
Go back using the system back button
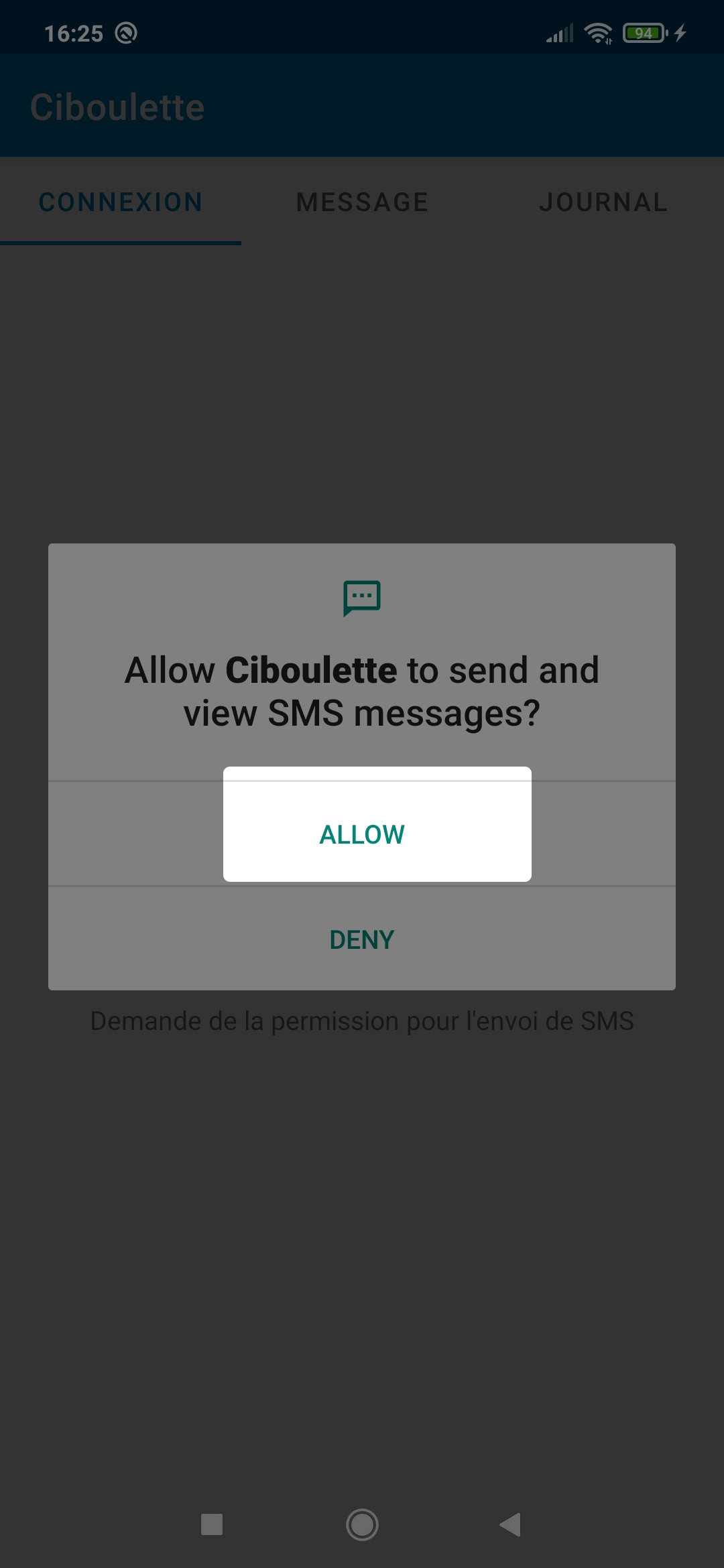point(511,1524)
